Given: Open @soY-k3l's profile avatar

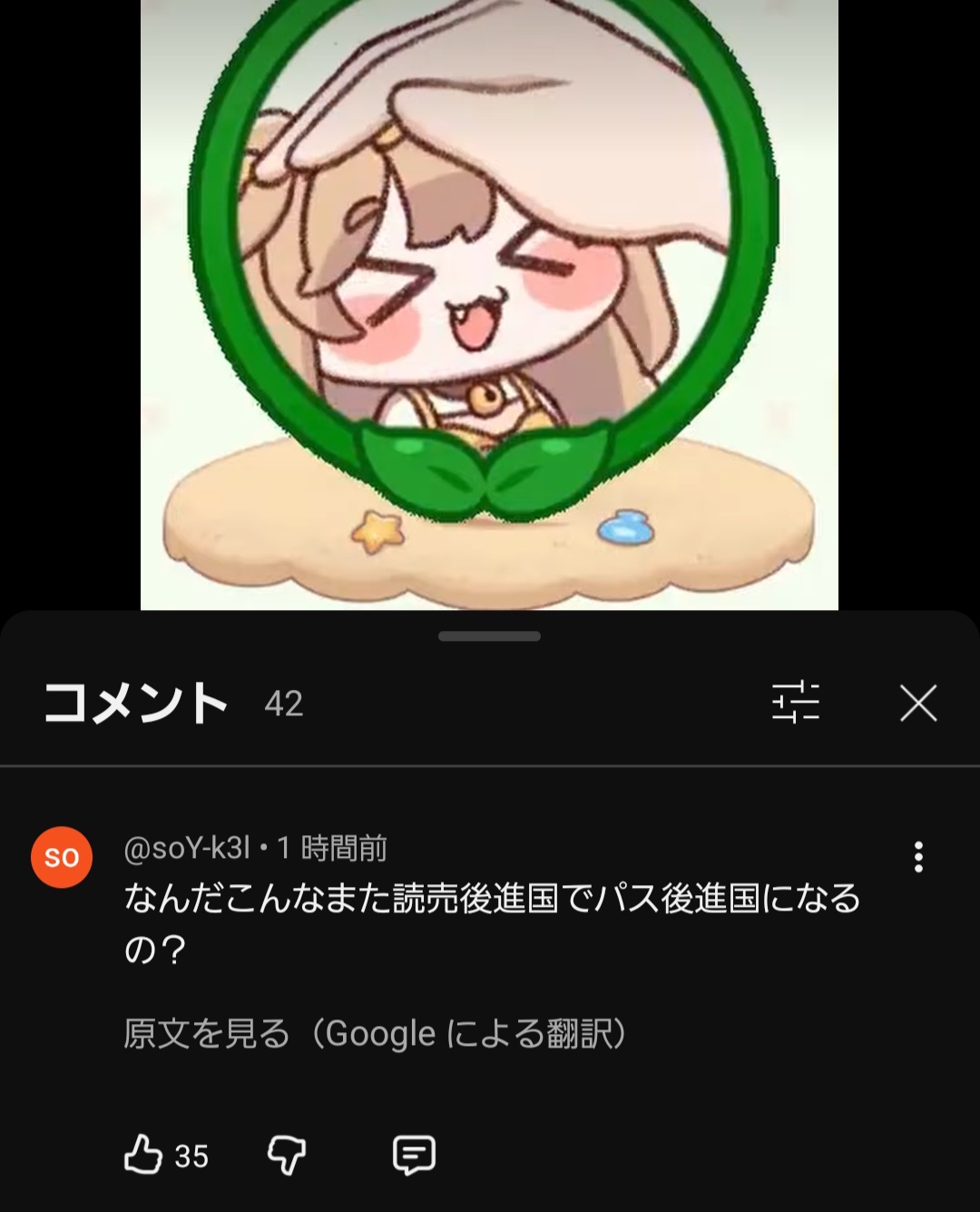Looking at the screenshot, I should [x=62, y=856].
